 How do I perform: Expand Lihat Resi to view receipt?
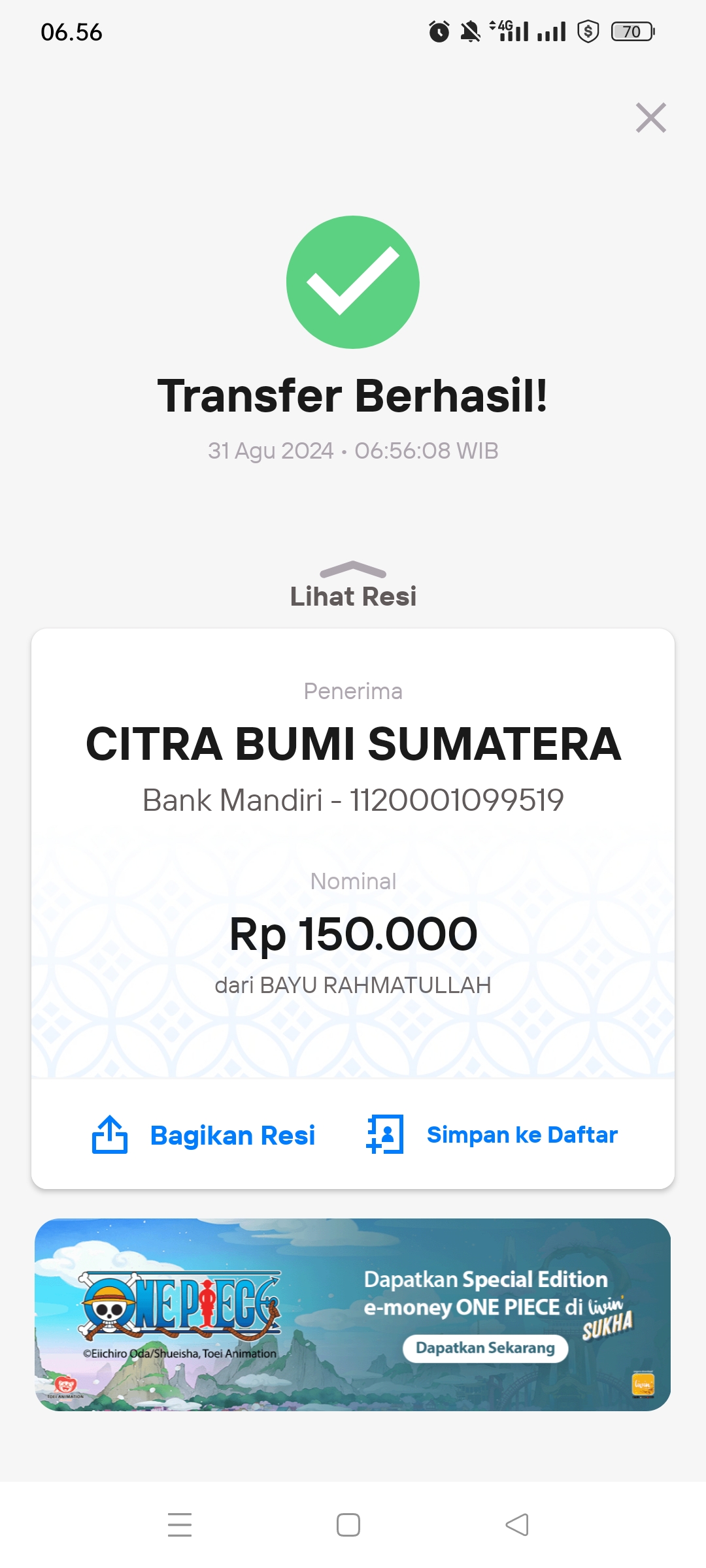353,585
